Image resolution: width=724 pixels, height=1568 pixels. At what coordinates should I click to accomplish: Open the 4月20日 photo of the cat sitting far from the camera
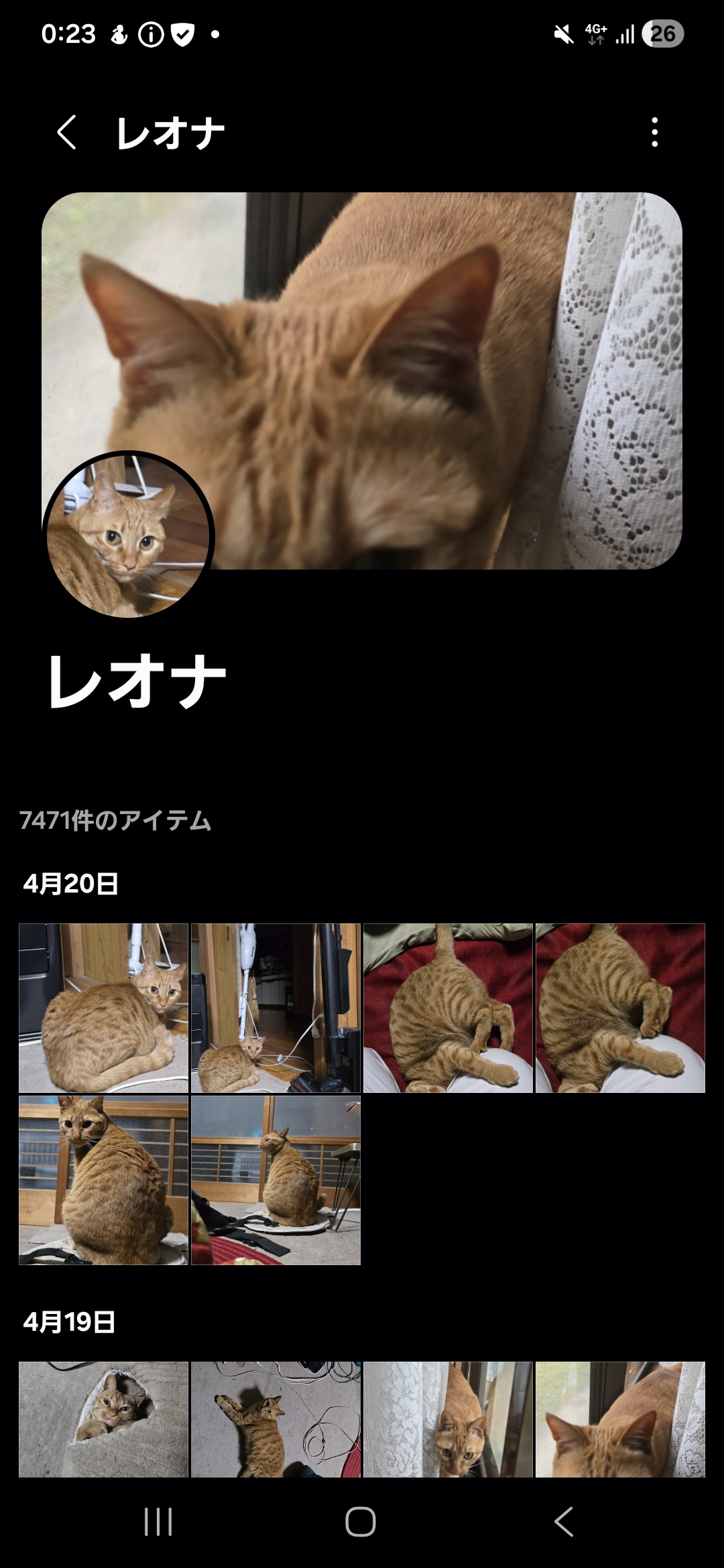pyautogui.click(x=276, y=1180)
